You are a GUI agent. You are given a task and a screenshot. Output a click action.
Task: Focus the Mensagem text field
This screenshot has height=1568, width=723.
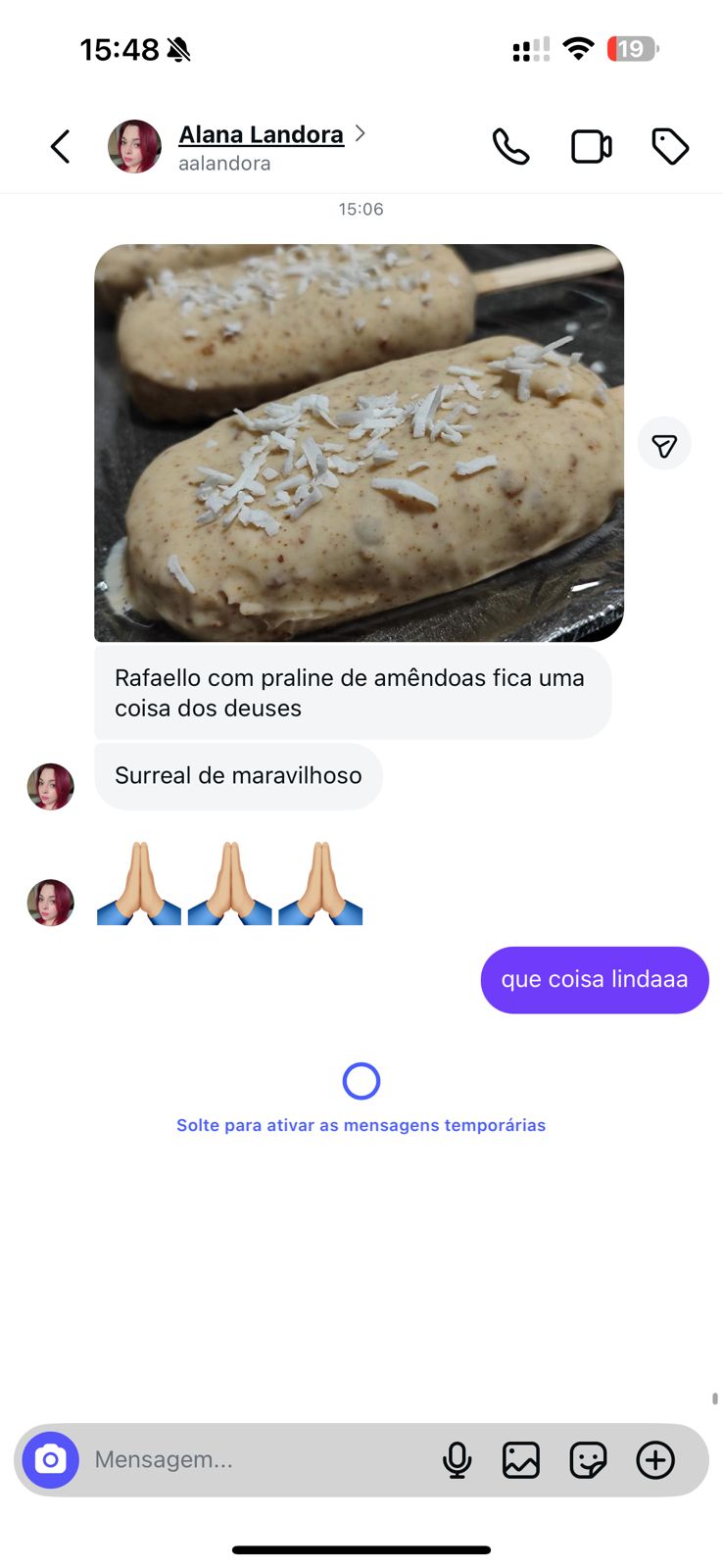pyautogui.click(x=255, y=1460)
